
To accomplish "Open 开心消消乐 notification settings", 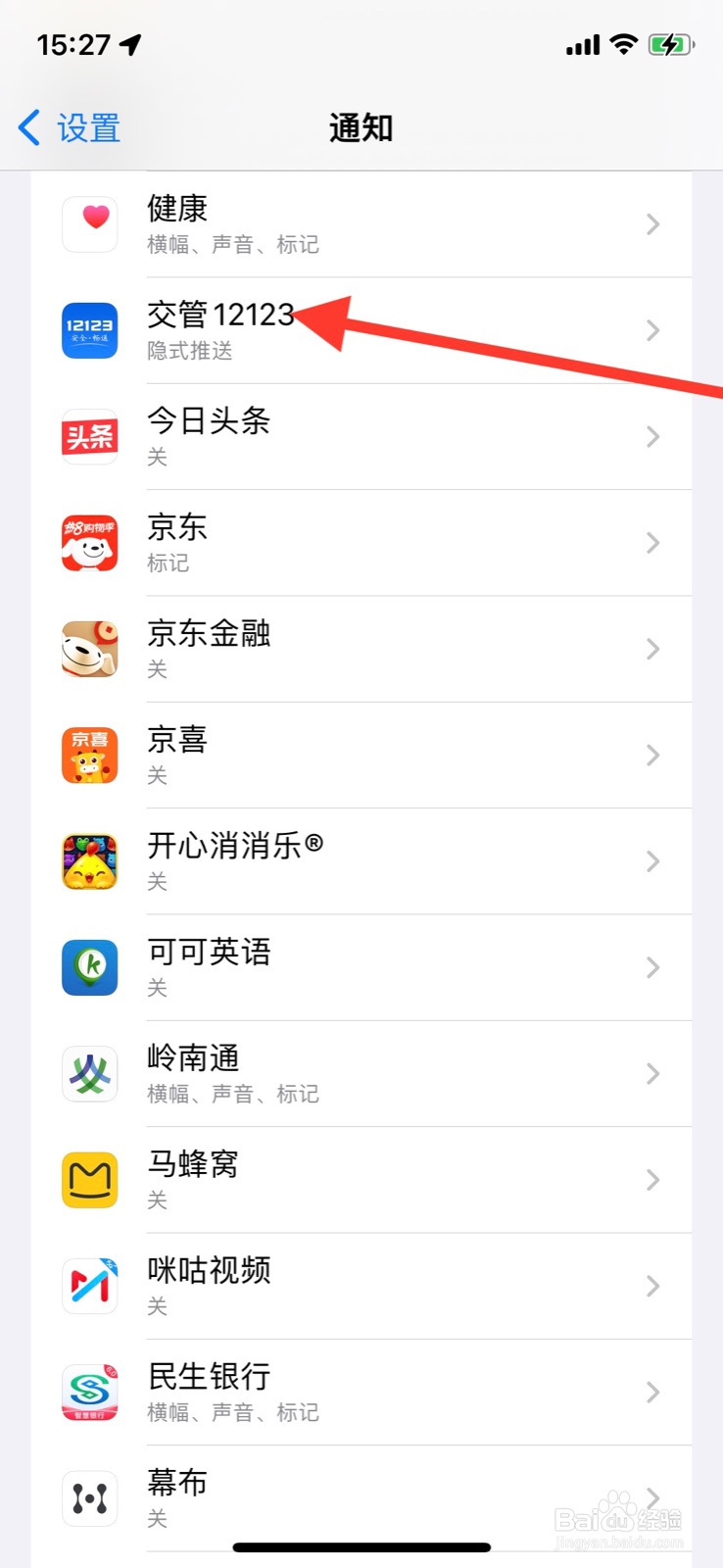I will tap(361, 861).
